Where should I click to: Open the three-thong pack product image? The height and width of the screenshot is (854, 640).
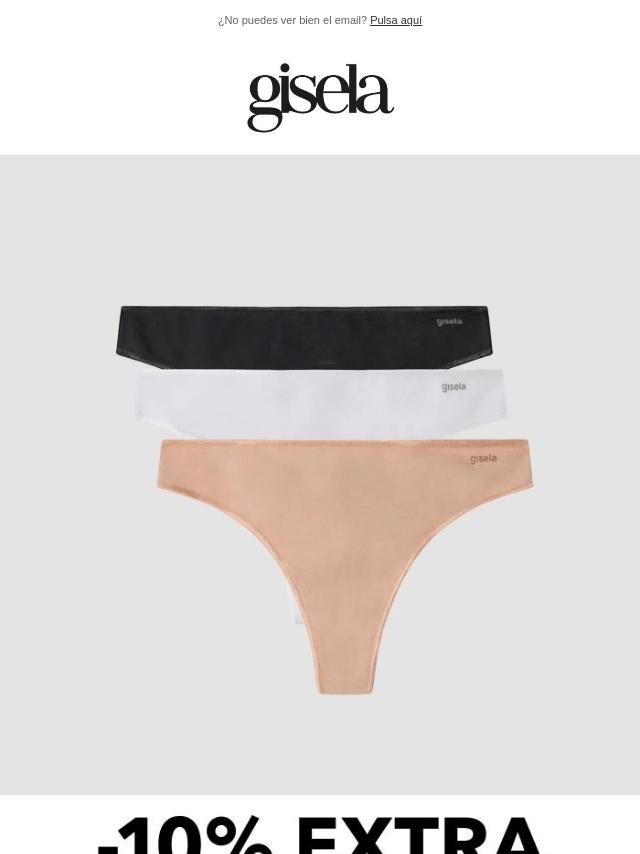320,474
